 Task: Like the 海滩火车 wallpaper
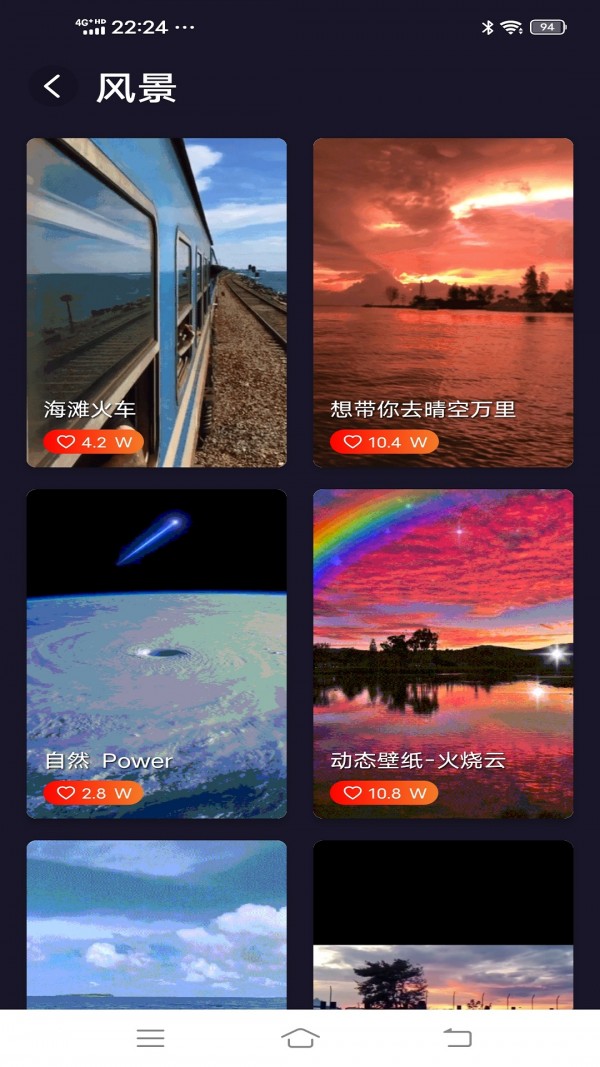[x=67, y=442]
